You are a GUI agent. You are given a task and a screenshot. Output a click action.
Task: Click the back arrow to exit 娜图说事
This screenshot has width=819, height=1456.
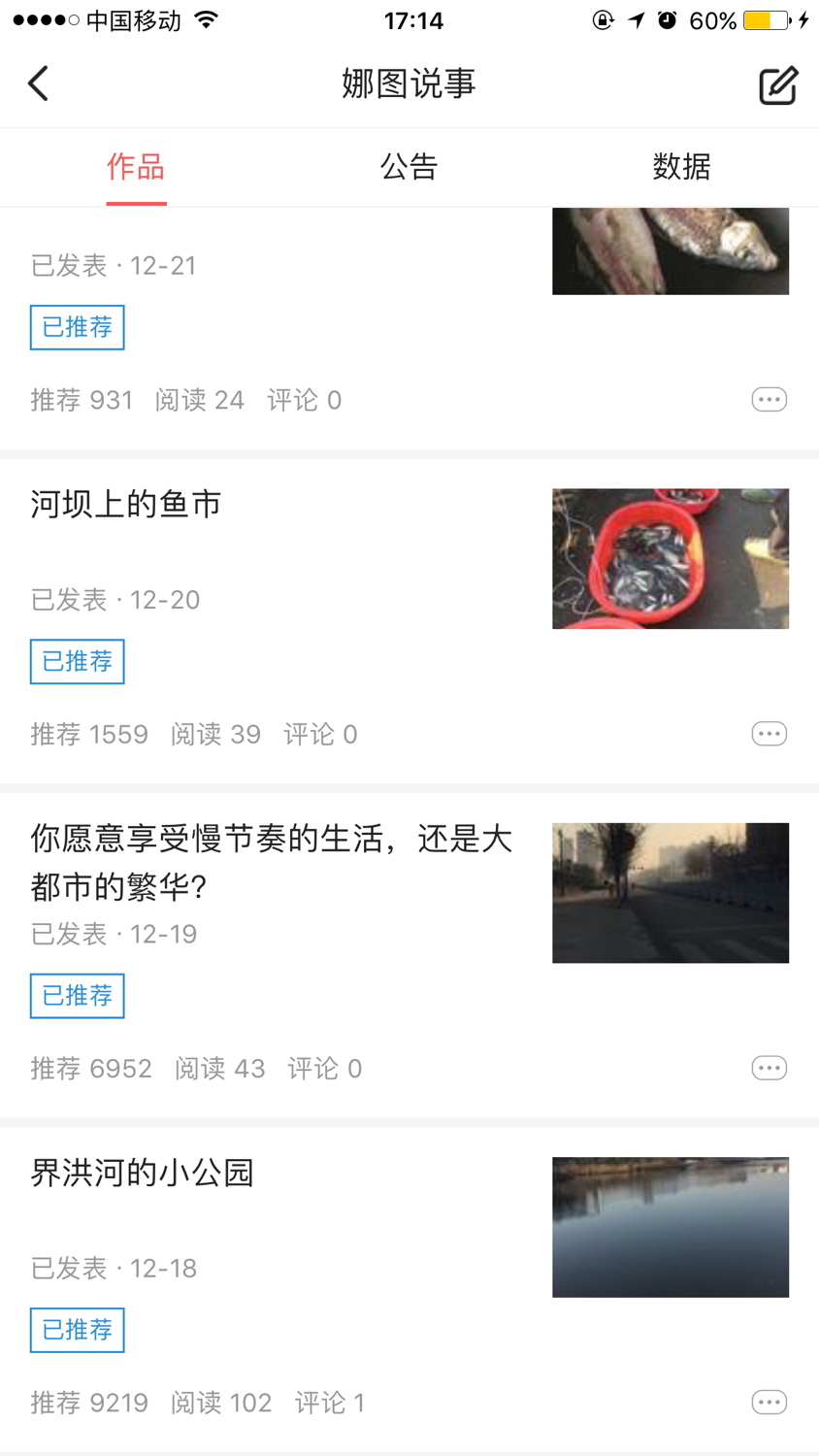point(38,83)
